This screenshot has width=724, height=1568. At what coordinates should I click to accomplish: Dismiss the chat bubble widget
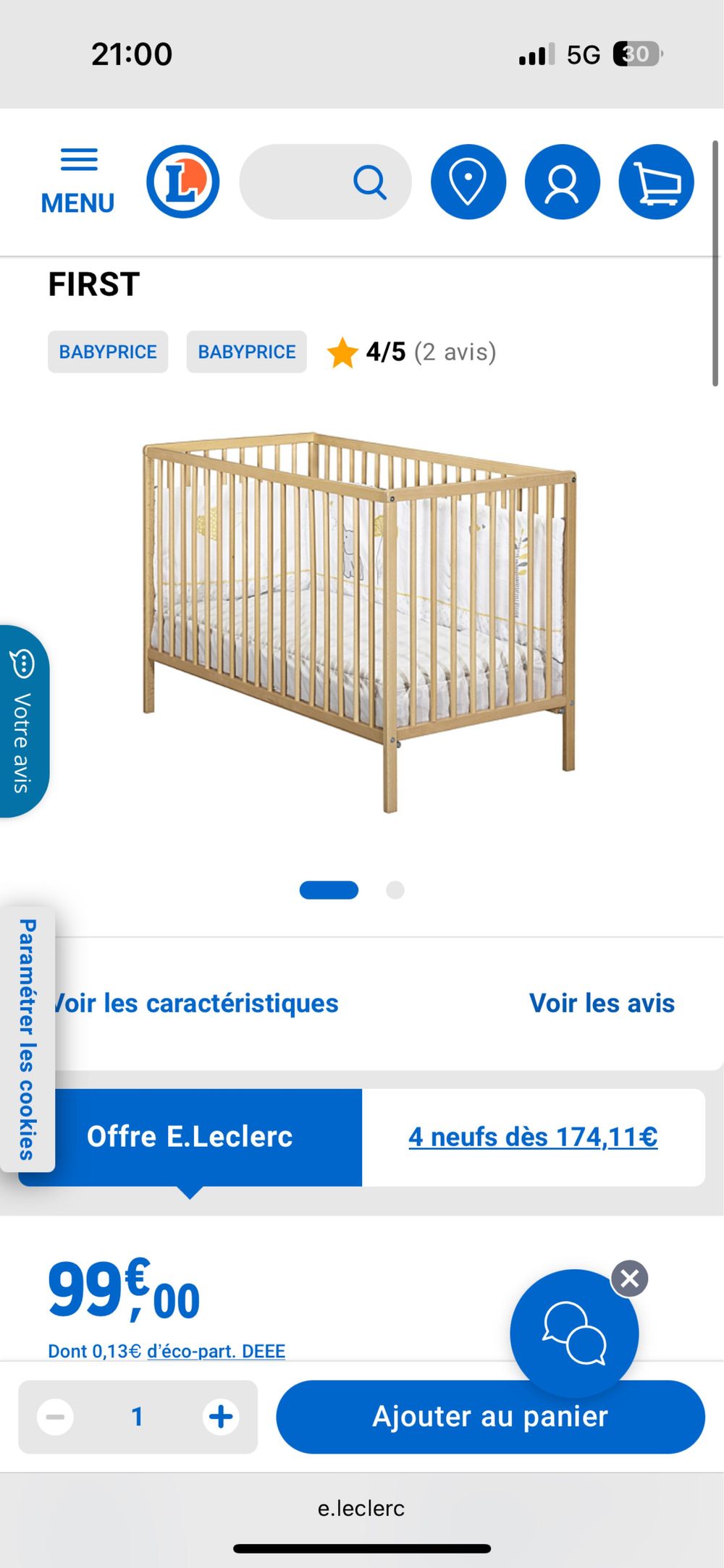click(629, 1279)
